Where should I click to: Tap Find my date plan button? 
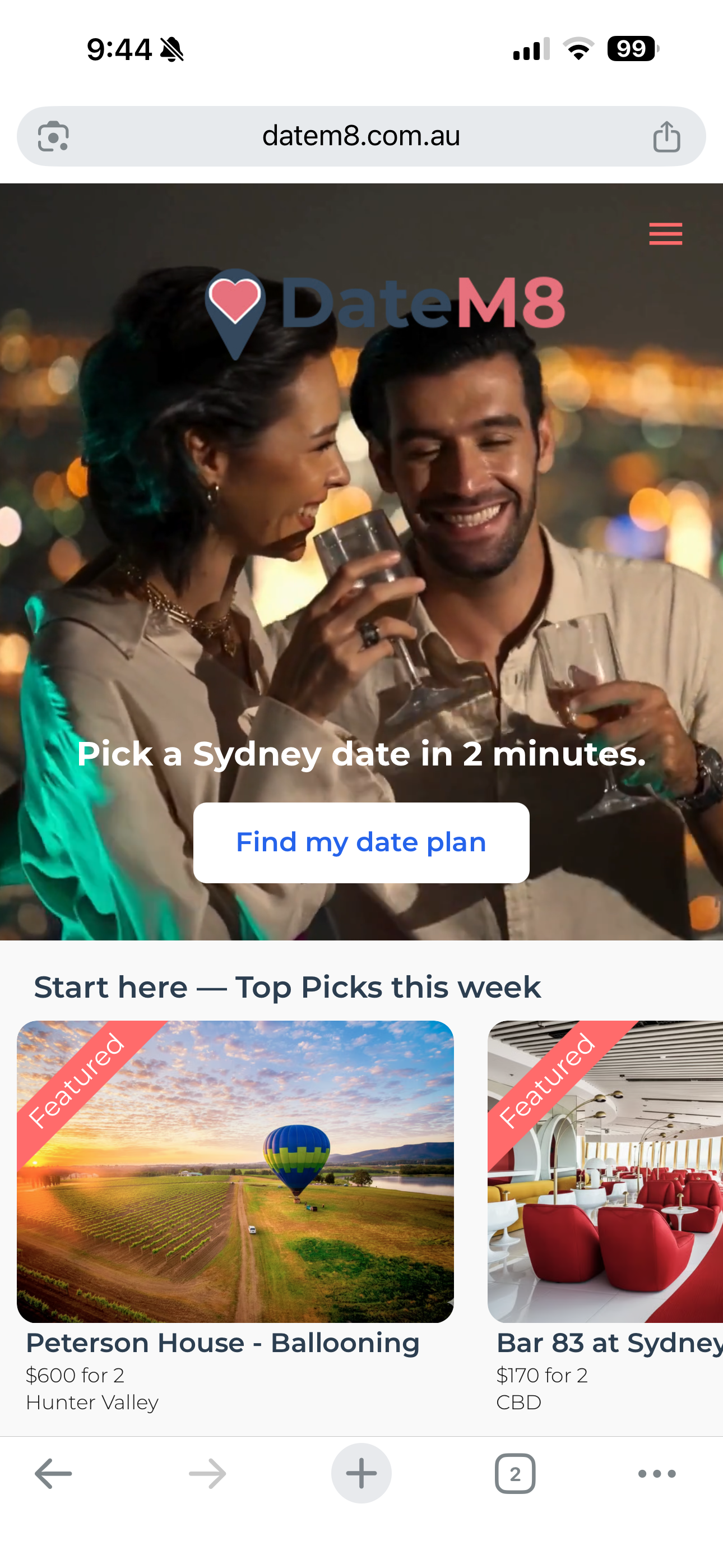[x=361, y=842]
